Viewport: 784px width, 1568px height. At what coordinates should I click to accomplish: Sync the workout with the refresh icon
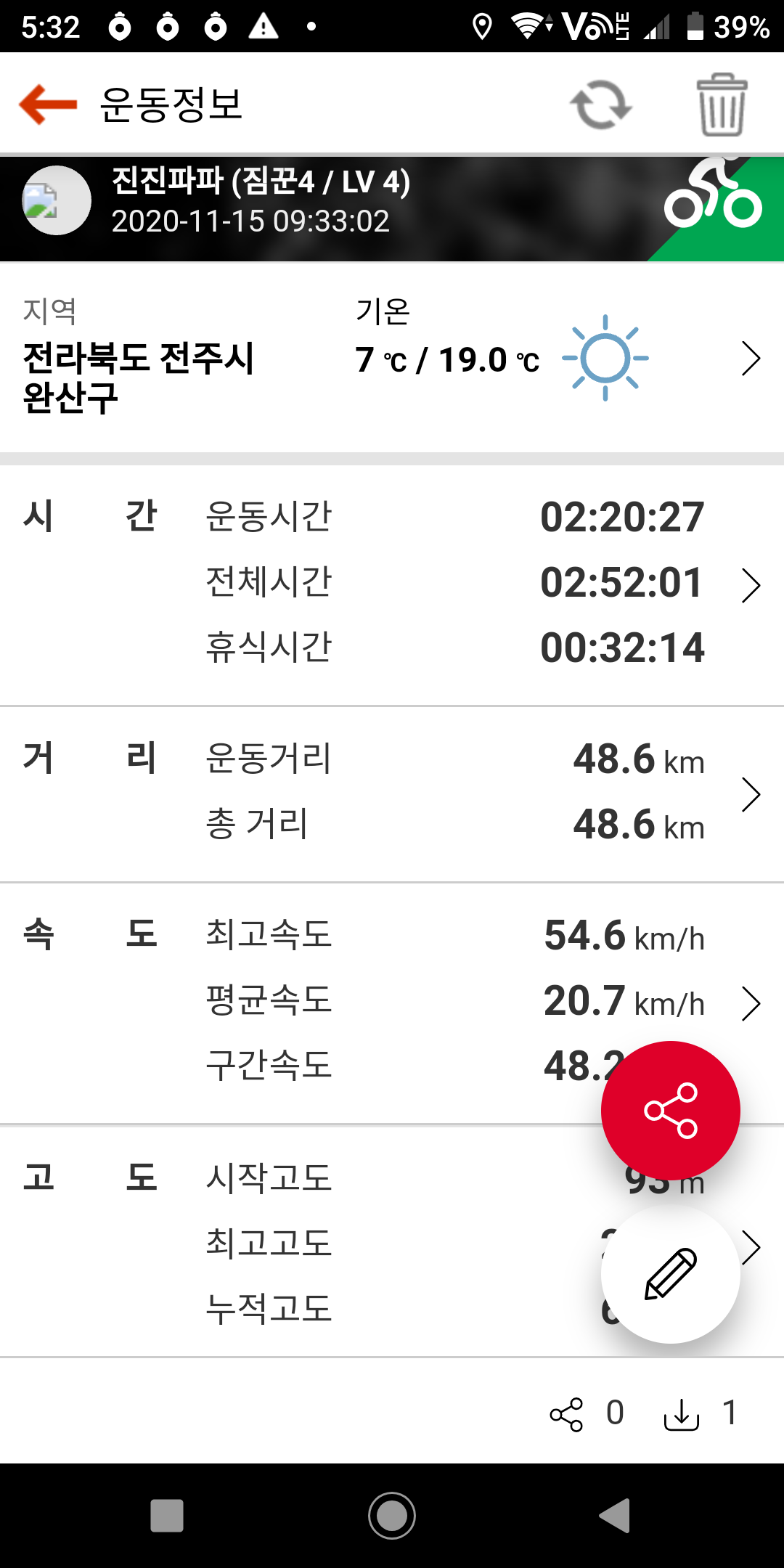click(601, 105)
